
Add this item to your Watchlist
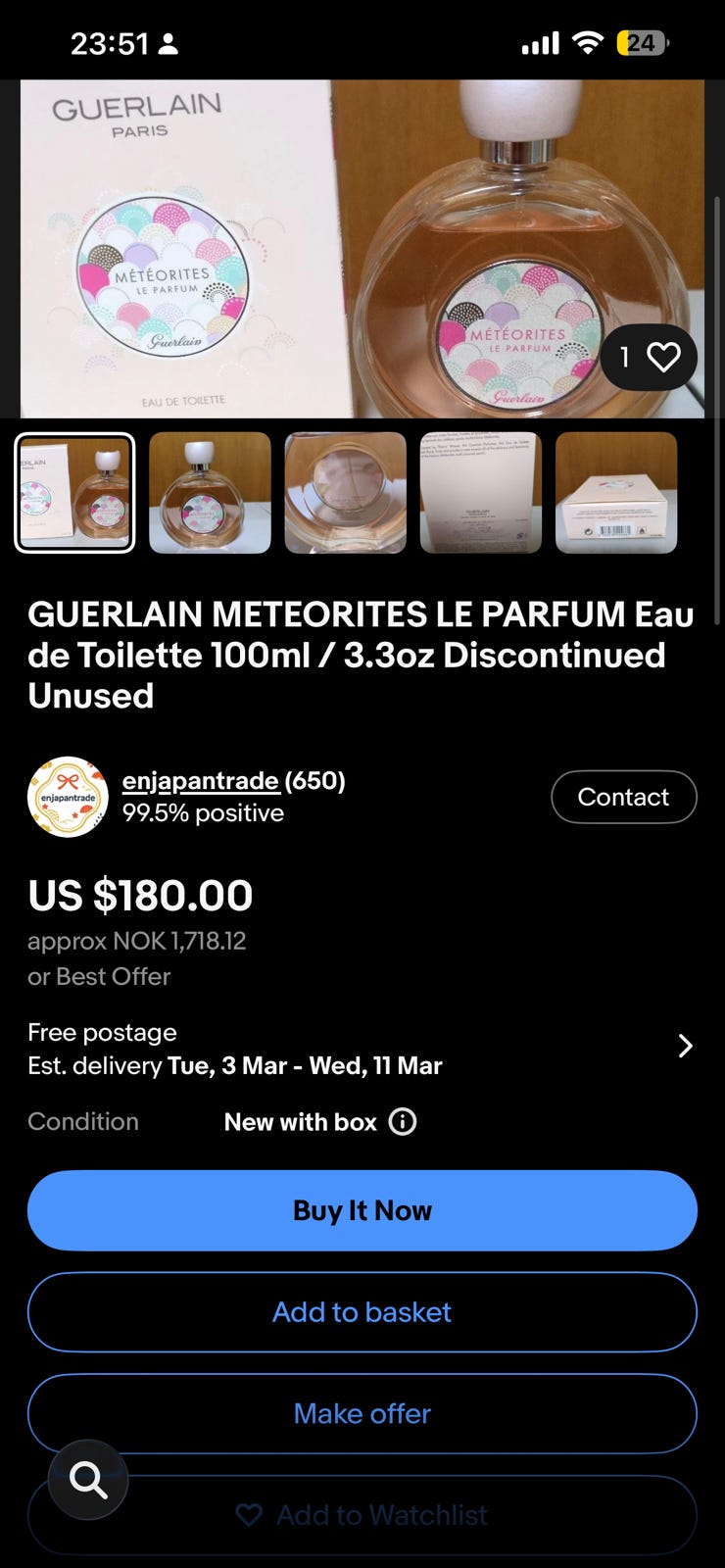tap(362, 1515)
